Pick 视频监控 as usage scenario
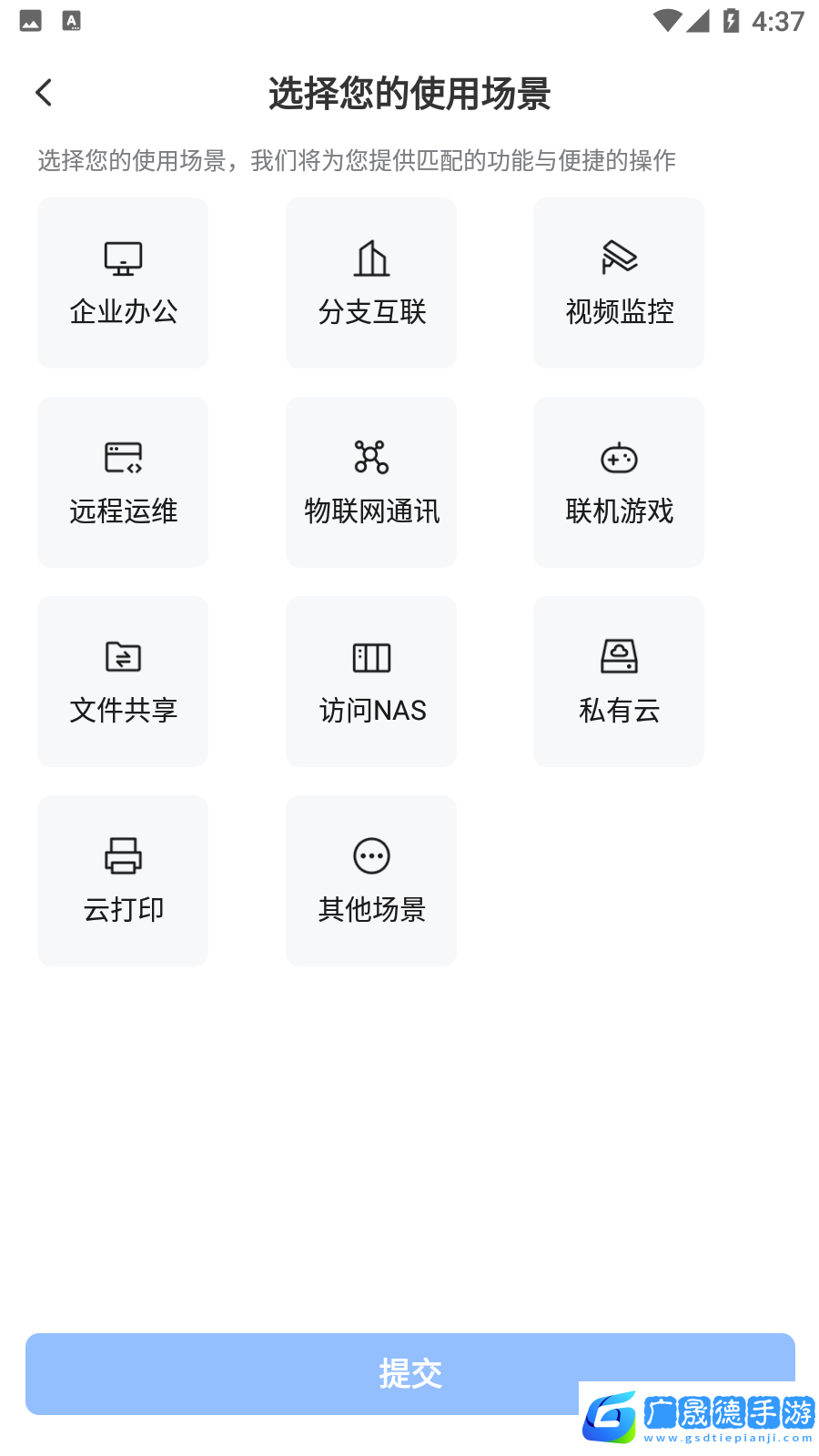This screenshot has height=1456, width=819. point(619,283)
